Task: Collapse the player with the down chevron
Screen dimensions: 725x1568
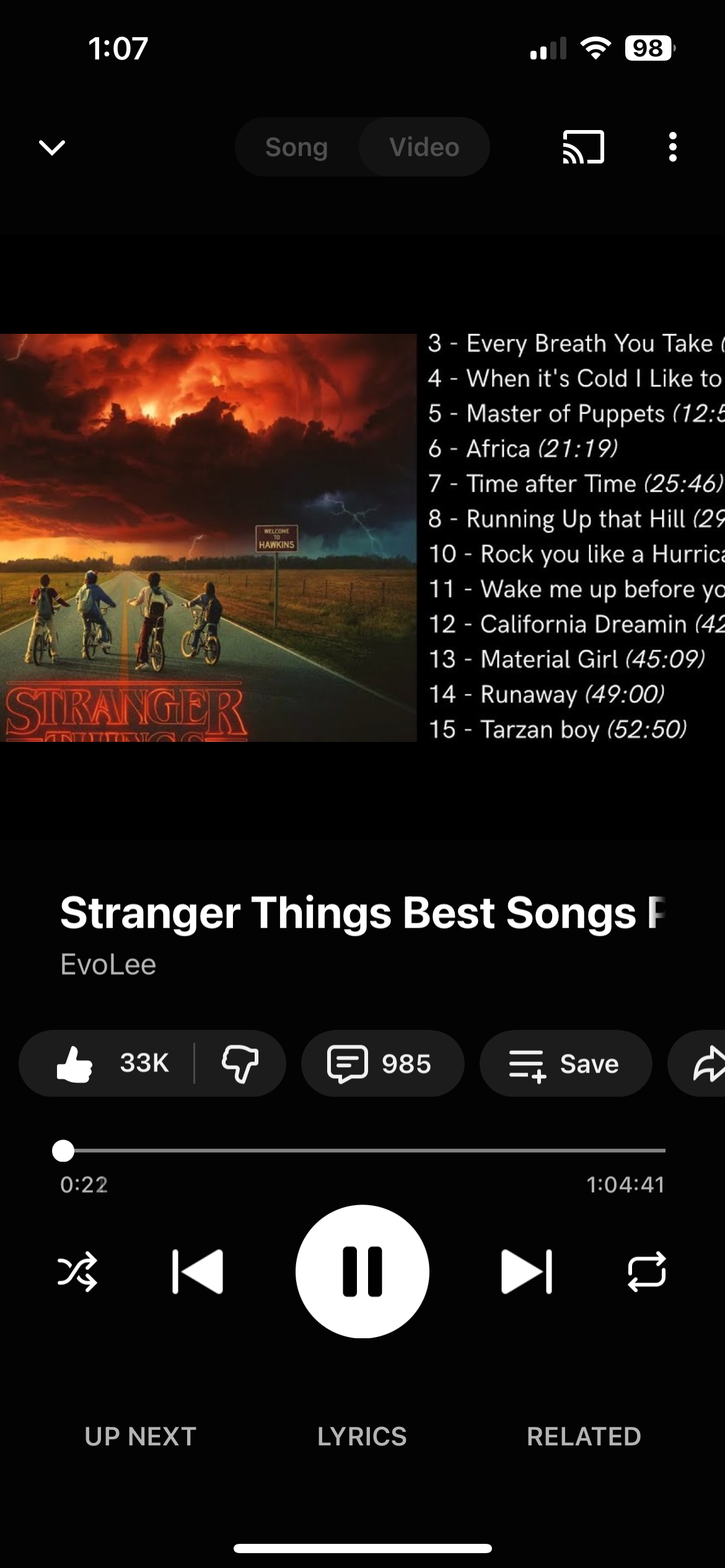Action: pyautogui.click(x=52, y=147)
